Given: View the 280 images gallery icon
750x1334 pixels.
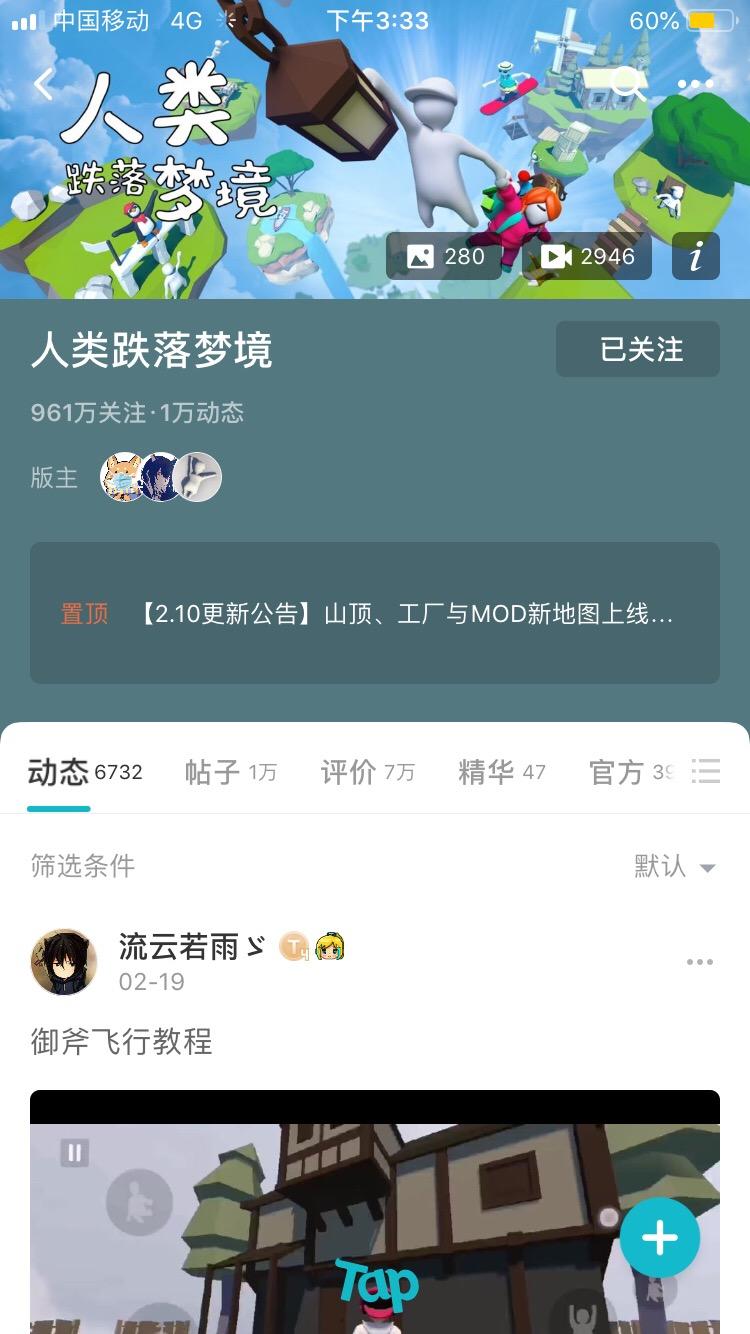Looking at the screenshot, I should (x=443, y=256).
